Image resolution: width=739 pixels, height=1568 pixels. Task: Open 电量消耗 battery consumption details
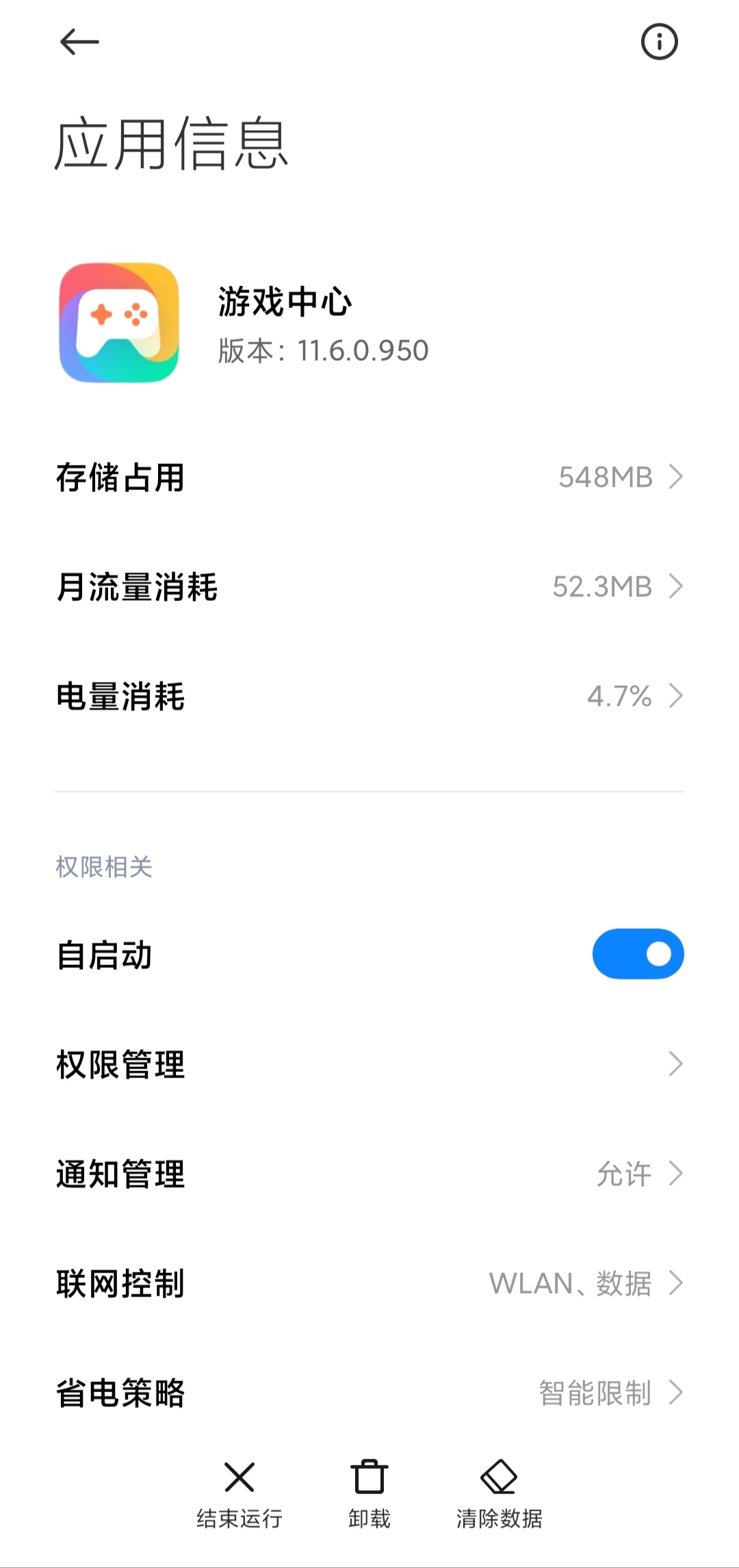coord(369,696)
